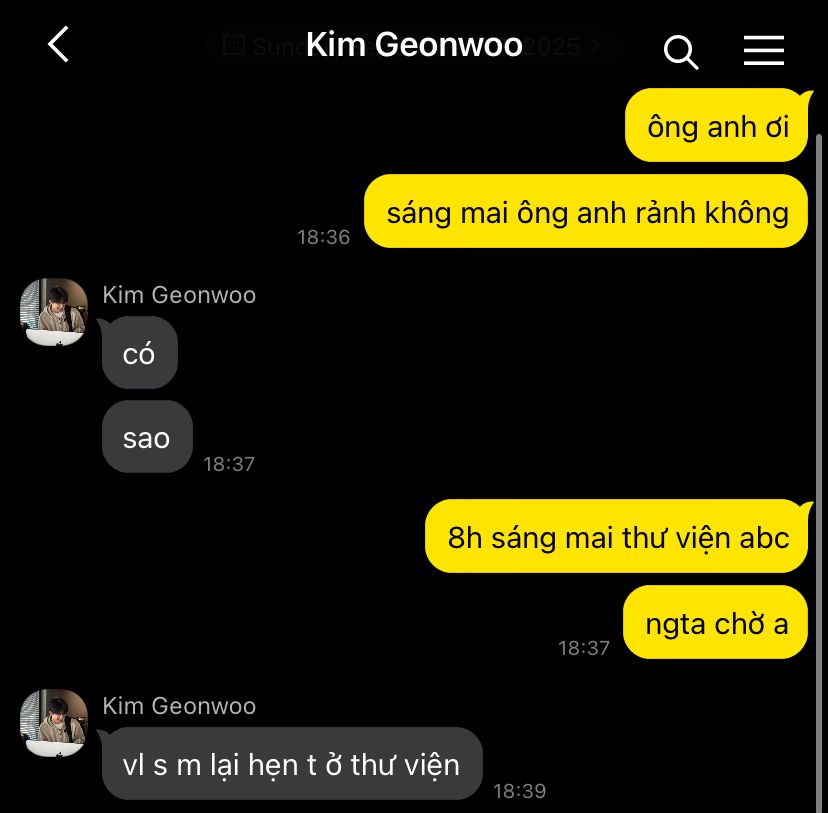Go back from Kim Geonwoo's chat
828x813 pixels.
[x=58, y=44]
